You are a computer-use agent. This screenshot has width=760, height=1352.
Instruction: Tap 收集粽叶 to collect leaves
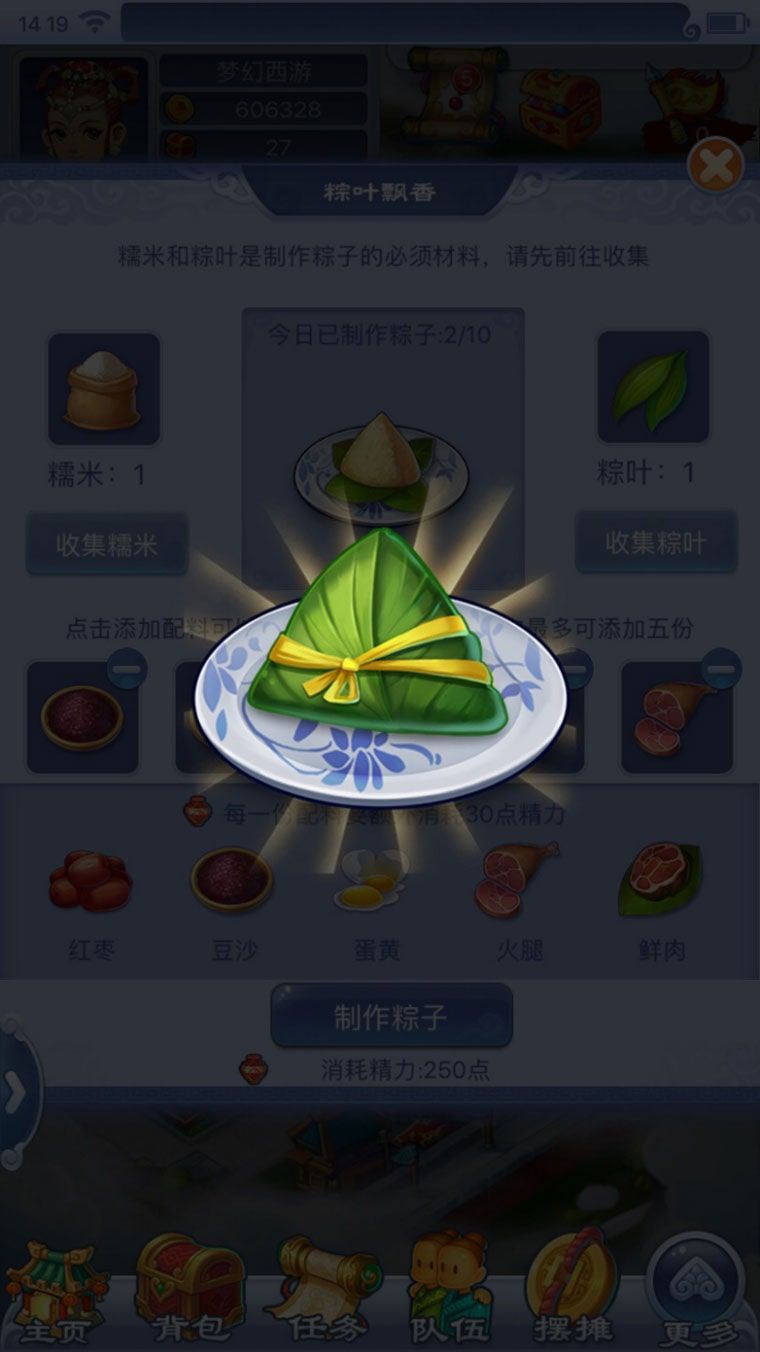[x=656, y=542]
